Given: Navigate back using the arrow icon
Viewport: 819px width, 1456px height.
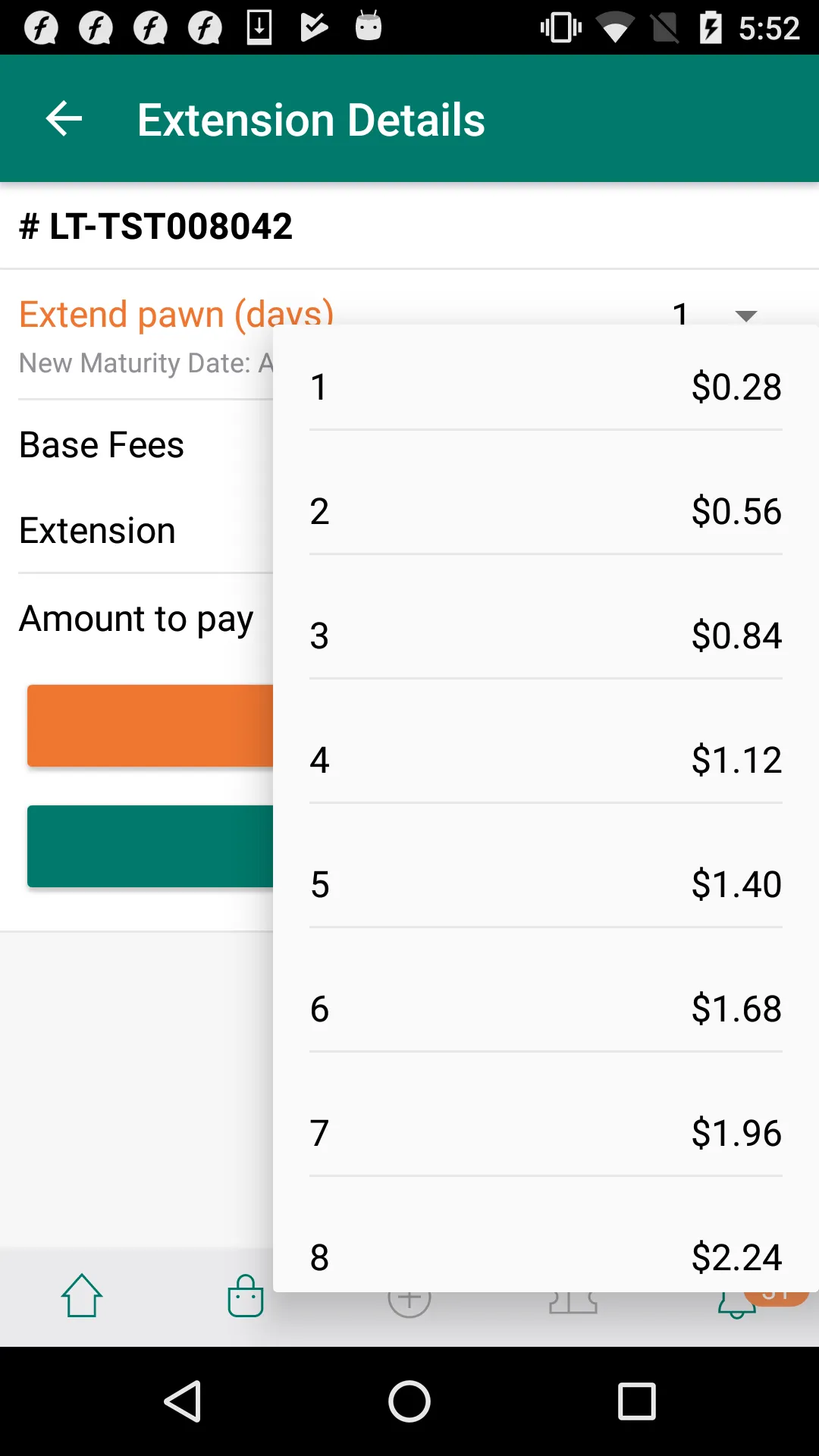Looking at the screenshot, I should click(x=64, y=118).
